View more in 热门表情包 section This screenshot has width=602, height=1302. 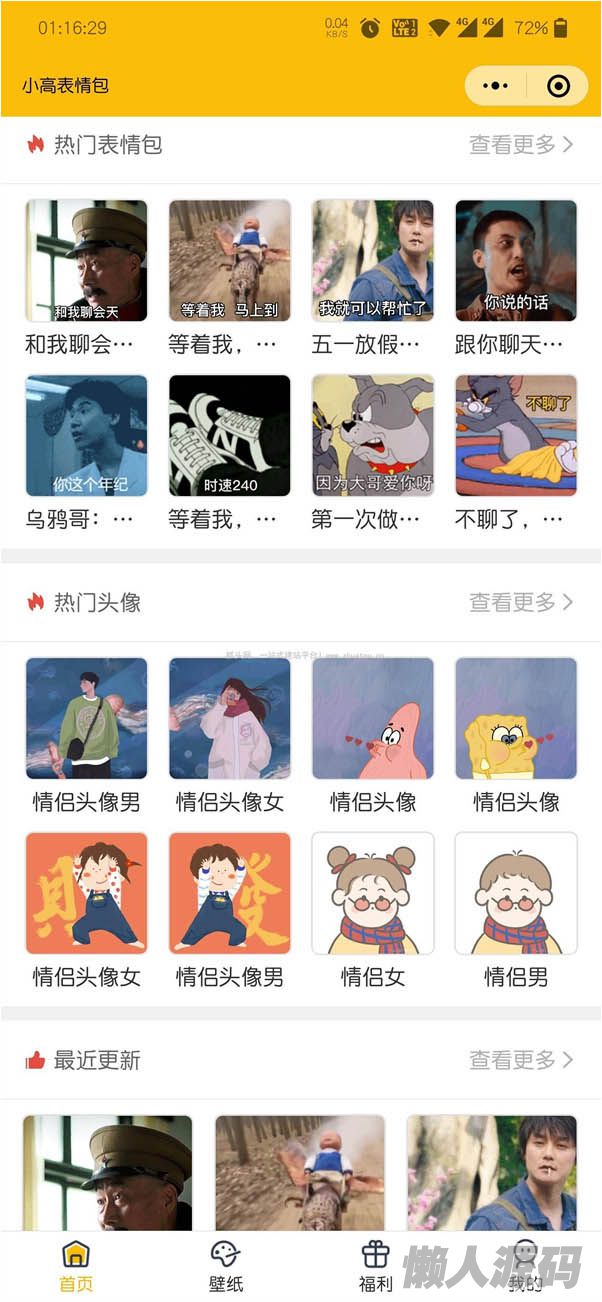(521, 145)
